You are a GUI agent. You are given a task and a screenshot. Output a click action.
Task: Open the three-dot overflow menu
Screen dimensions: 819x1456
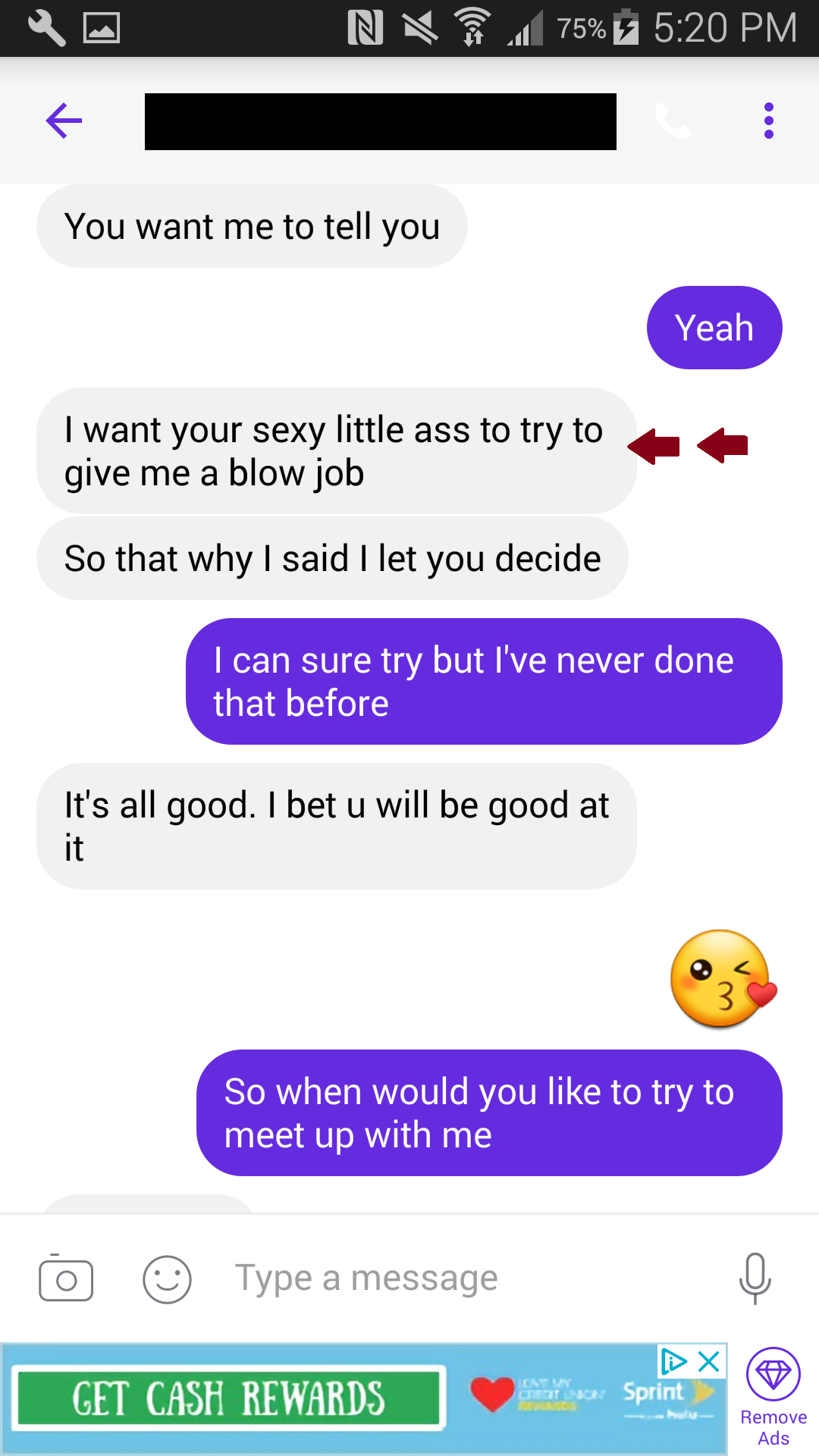(768, 121)
